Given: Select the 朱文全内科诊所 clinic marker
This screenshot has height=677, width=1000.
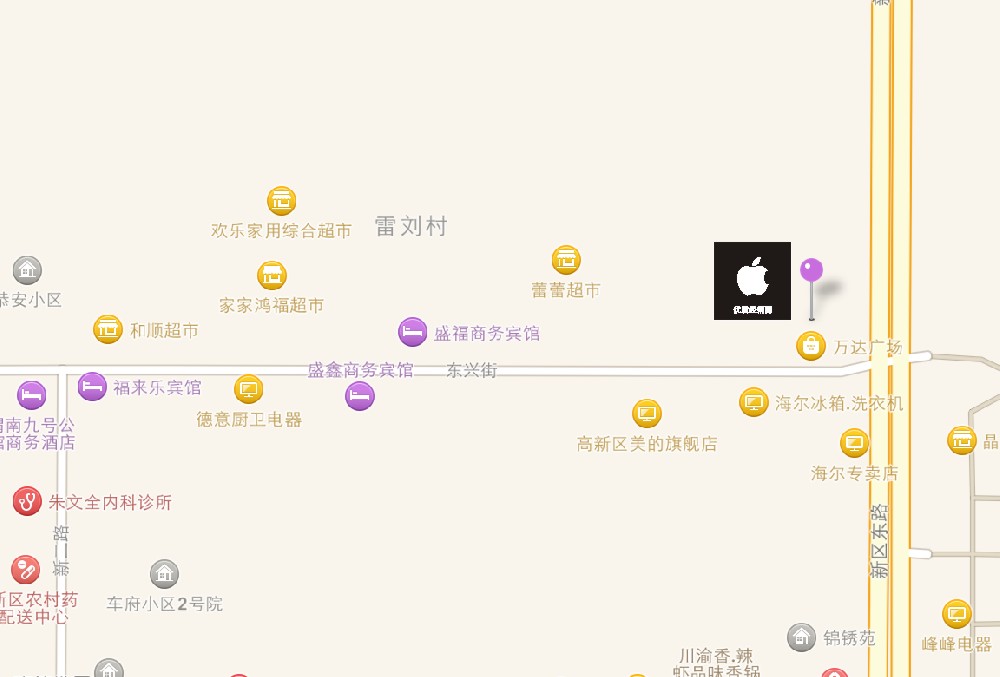Looking at the screenshot, I should click(x=27, y=501).
